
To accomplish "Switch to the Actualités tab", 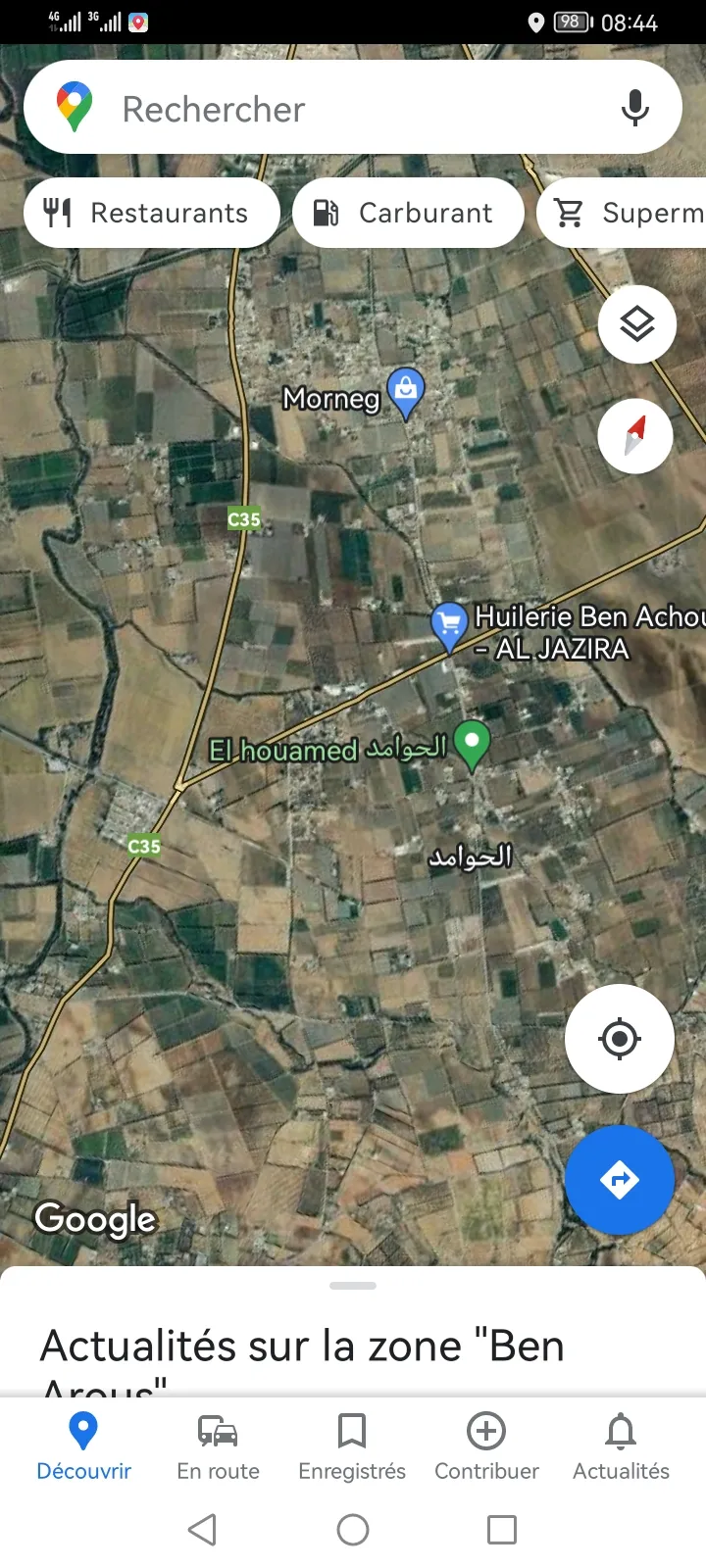I will [621, 1446].
